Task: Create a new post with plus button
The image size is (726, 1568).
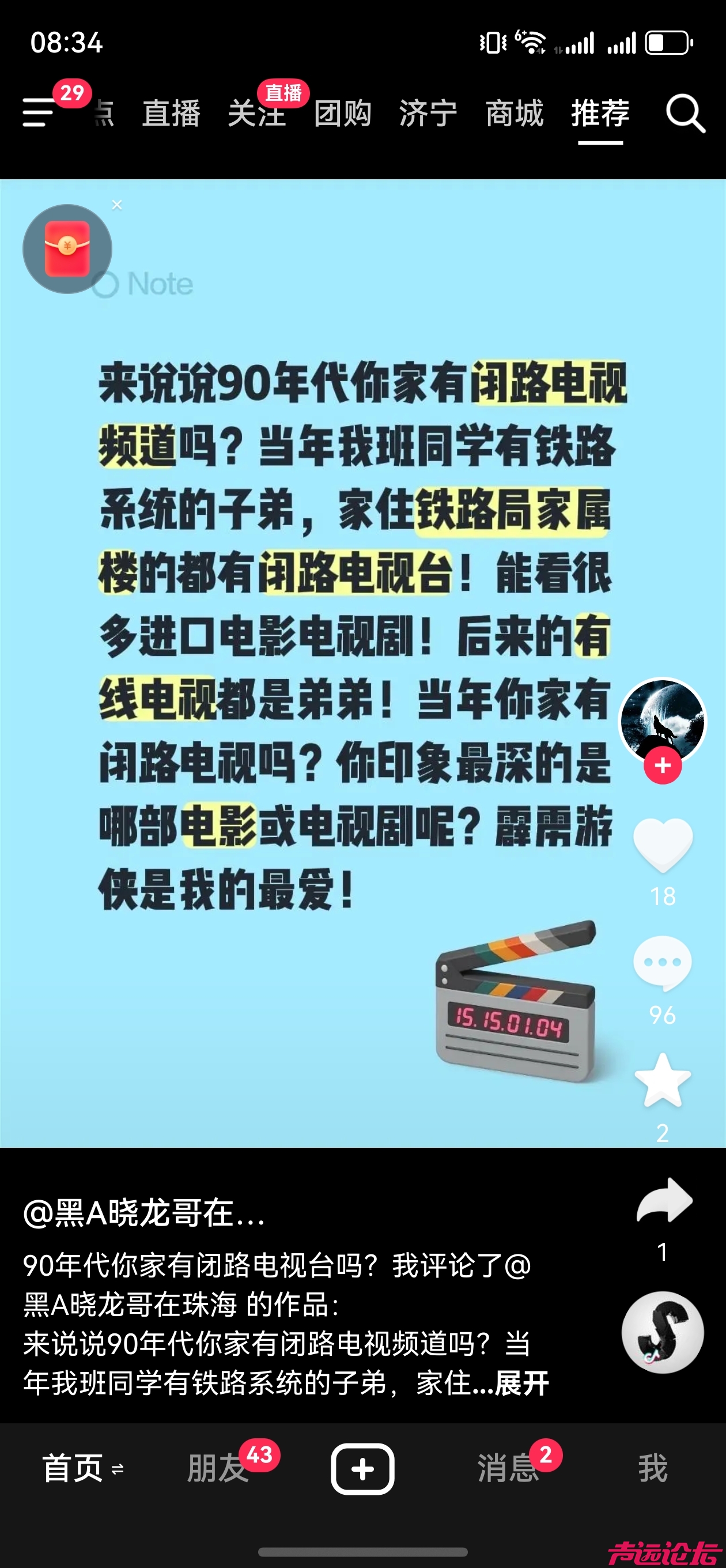Action: click(362, 1469)
